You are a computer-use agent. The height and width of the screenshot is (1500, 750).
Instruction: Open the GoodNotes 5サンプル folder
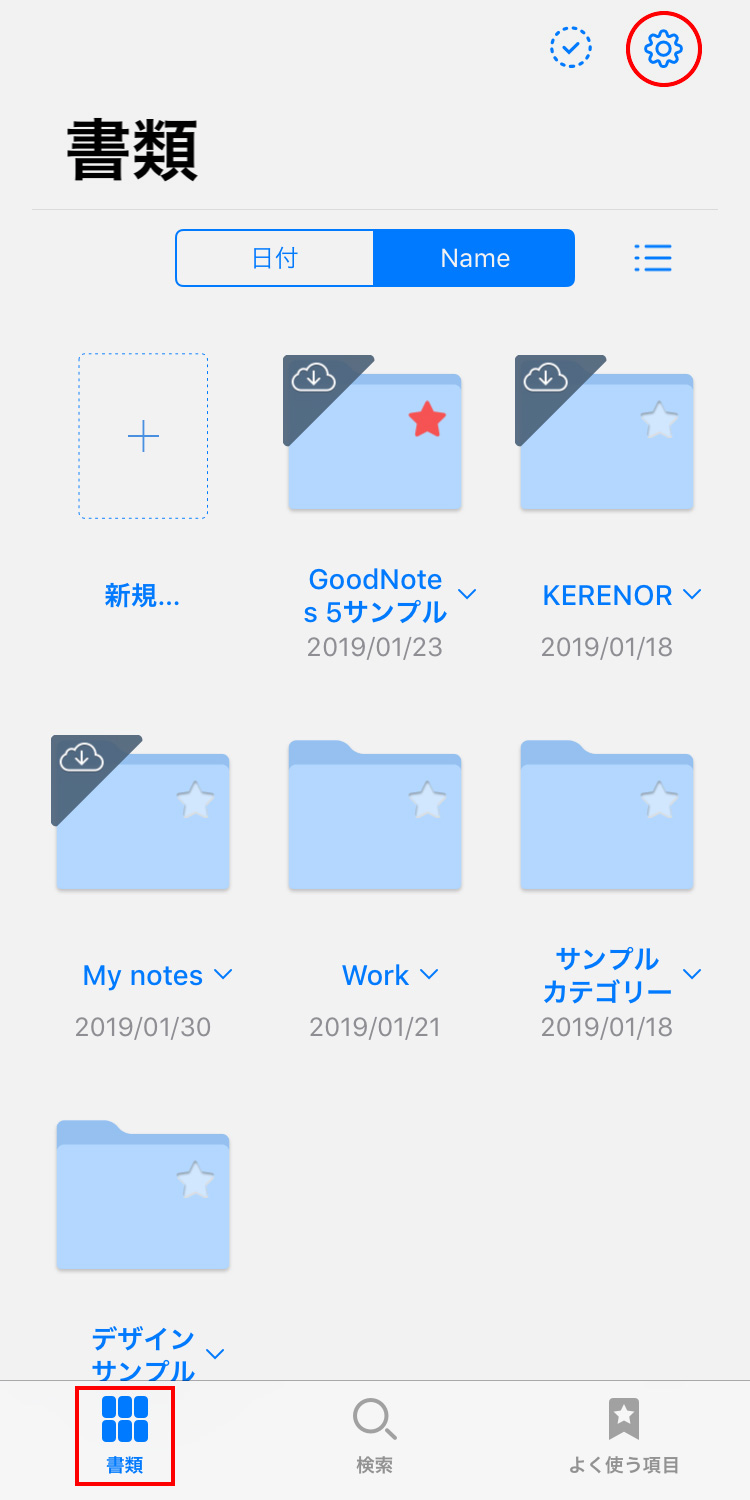point(375,435)
